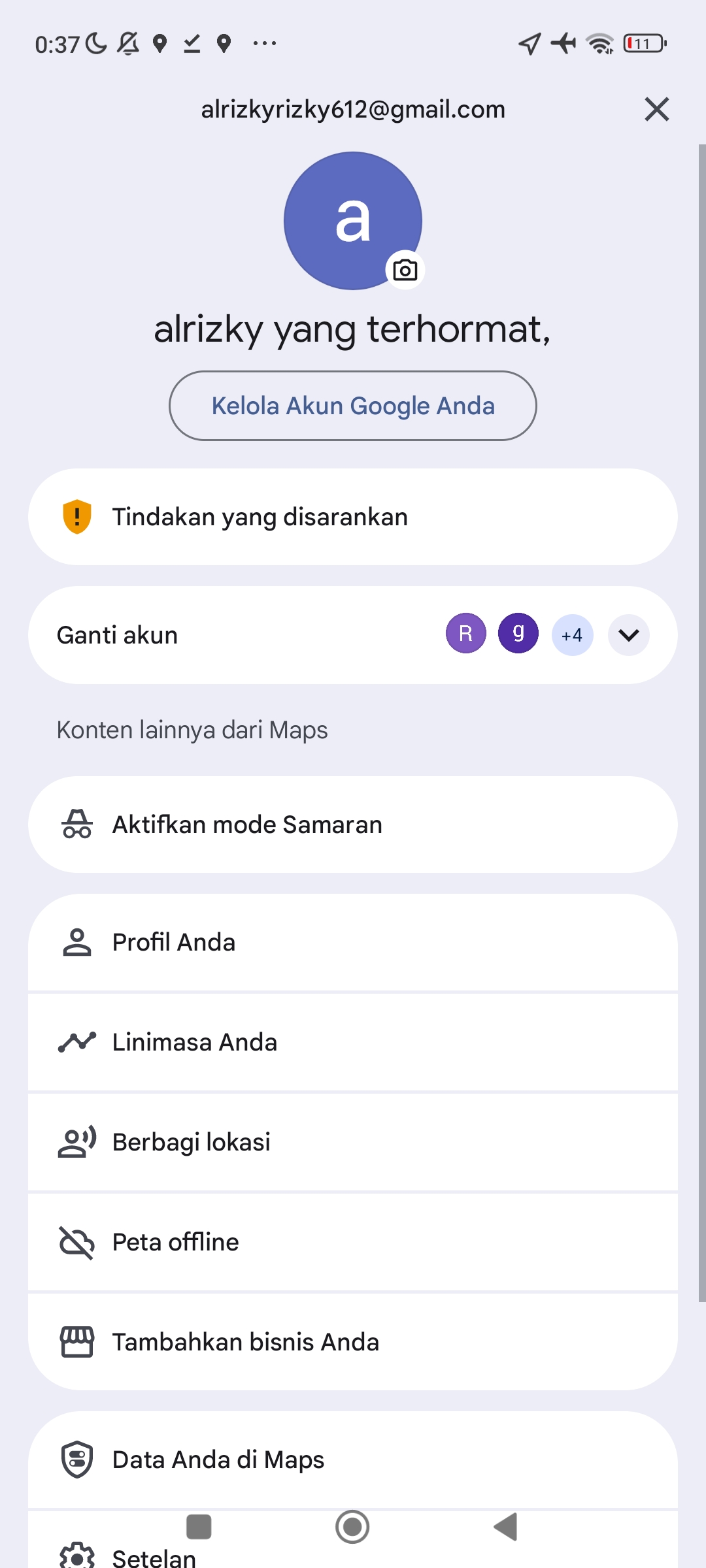Open Kelola Akun Google Anda
Viewport: 706px width, 1568px height.
coord(353,406)
